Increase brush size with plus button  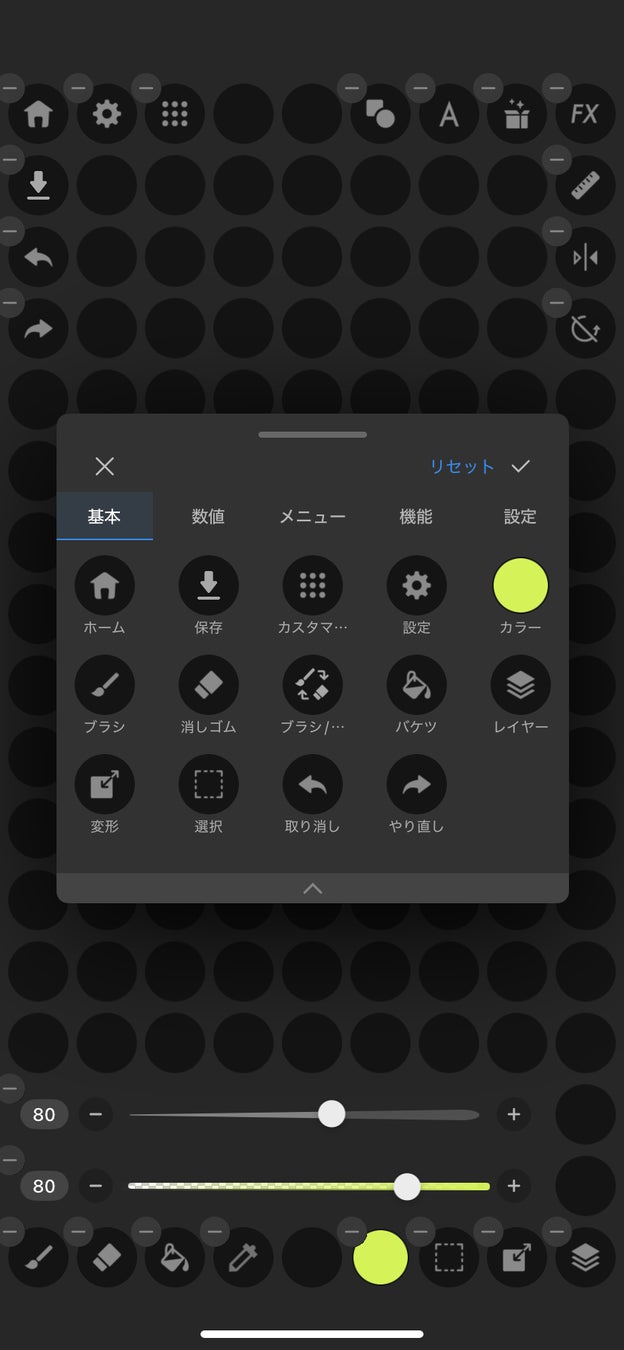pos(514,1114)
